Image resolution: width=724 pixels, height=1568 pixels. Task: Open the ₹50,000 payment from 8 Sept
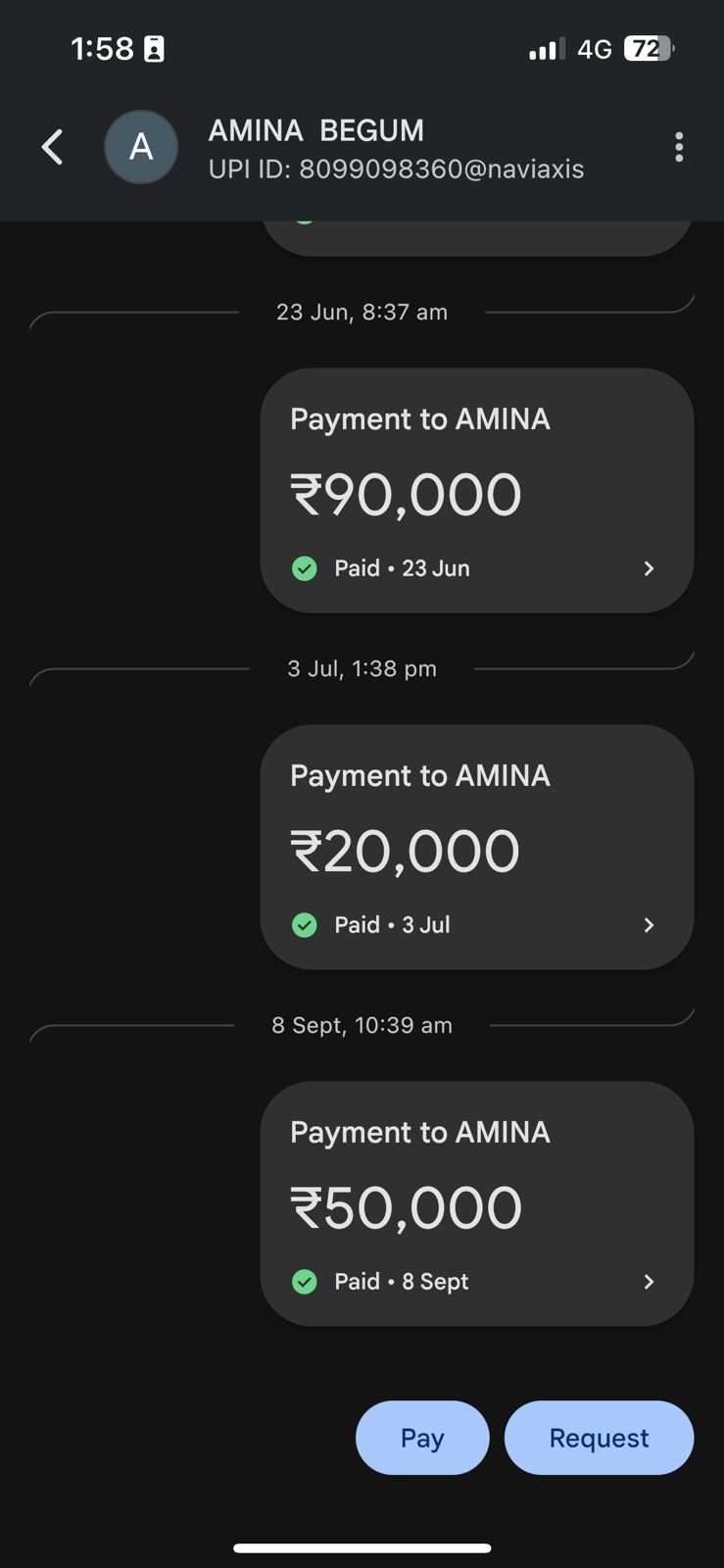pyautogui.click(x=476, y=1203)
